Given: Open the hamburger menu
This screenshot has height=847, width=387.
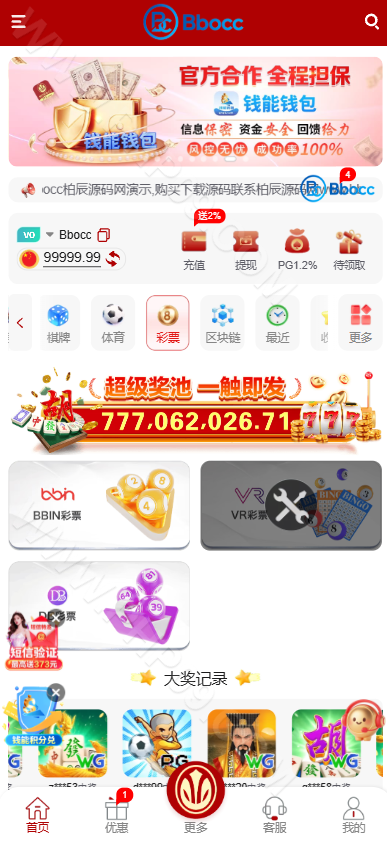Looking at the screenshot, I should (x=18, y=22).
